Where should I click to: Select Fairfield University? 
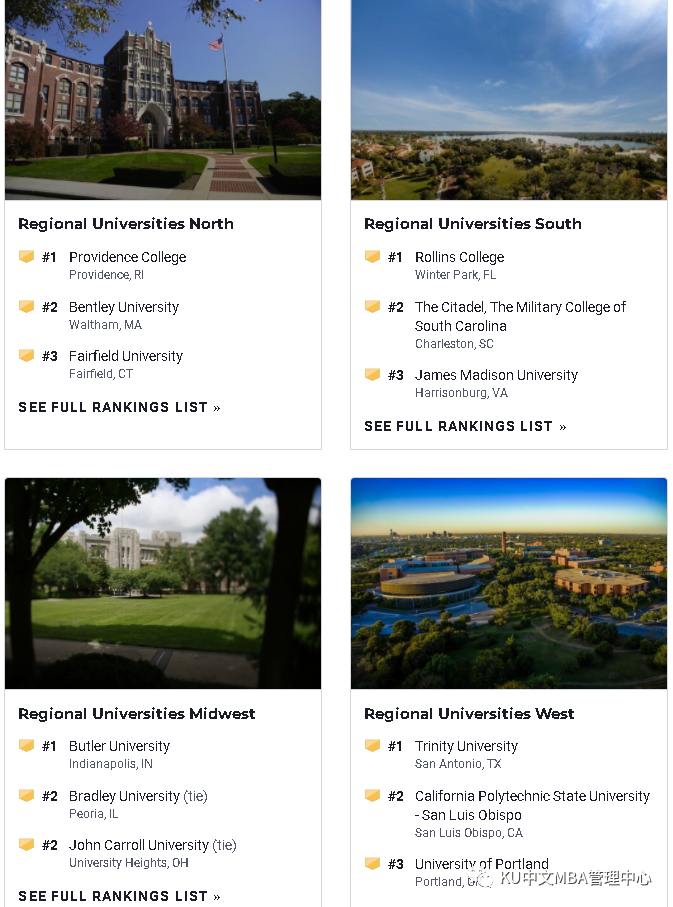pyautogui.click(x=126, y=356)
